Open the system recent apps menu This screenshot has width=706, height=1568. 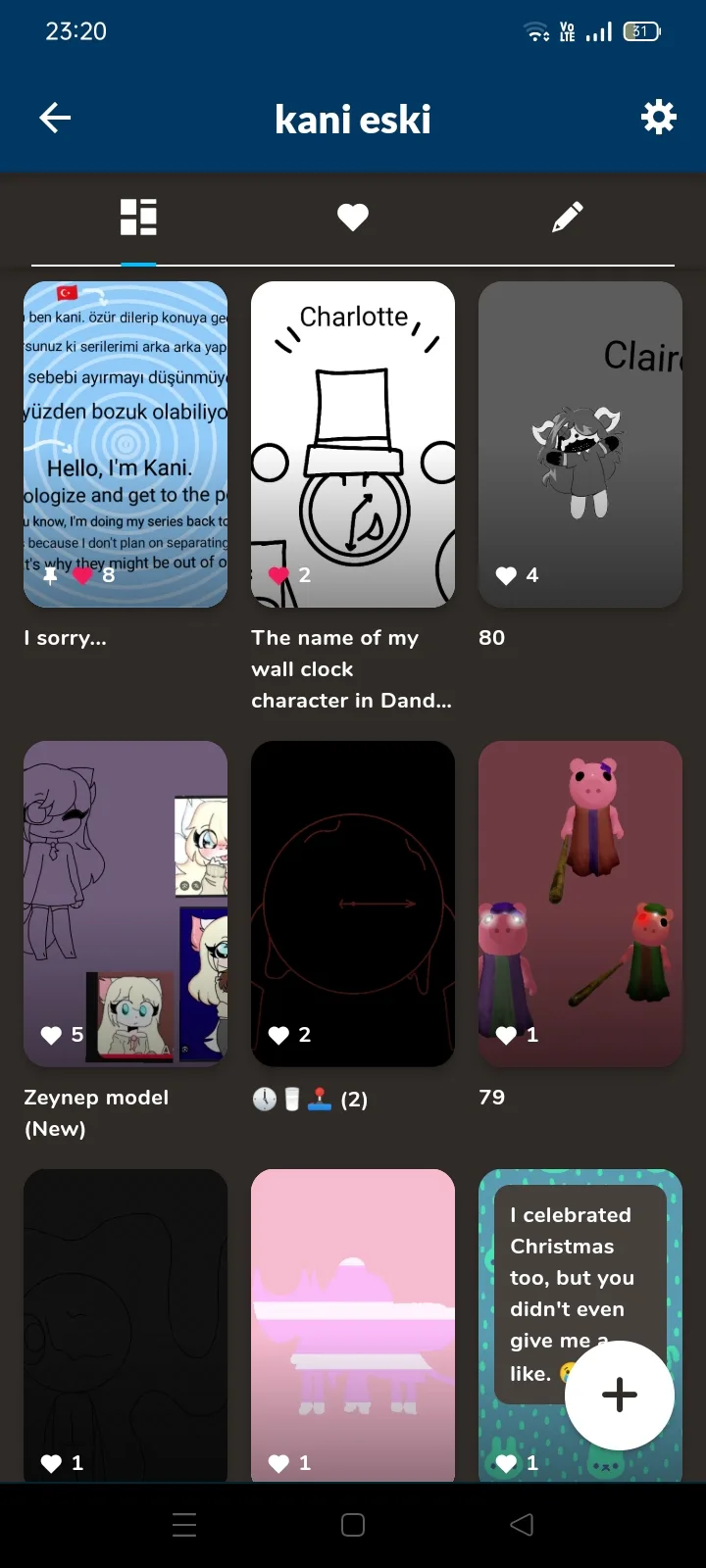184,1525
